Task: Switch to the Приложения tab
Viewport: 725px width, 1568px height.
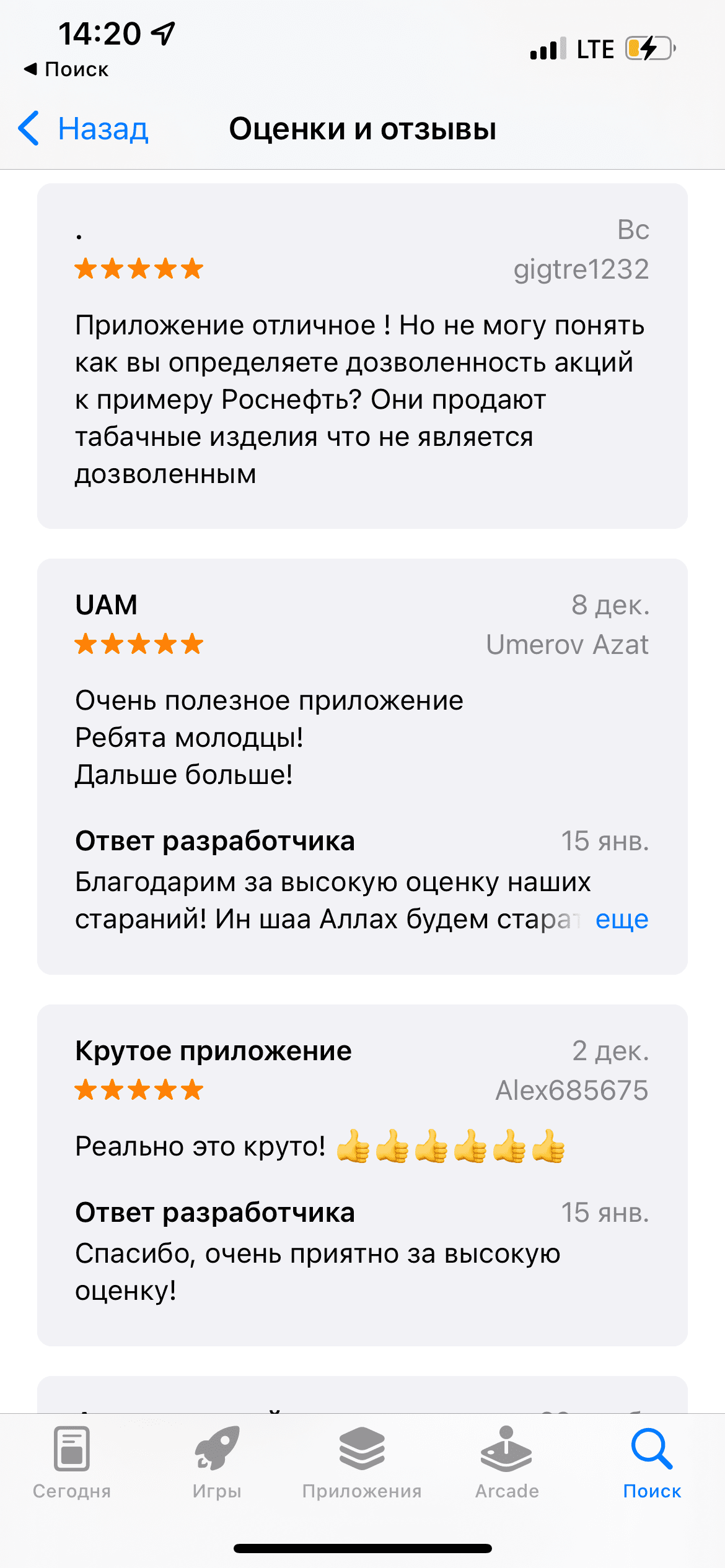Action: tap(362, 1463)
